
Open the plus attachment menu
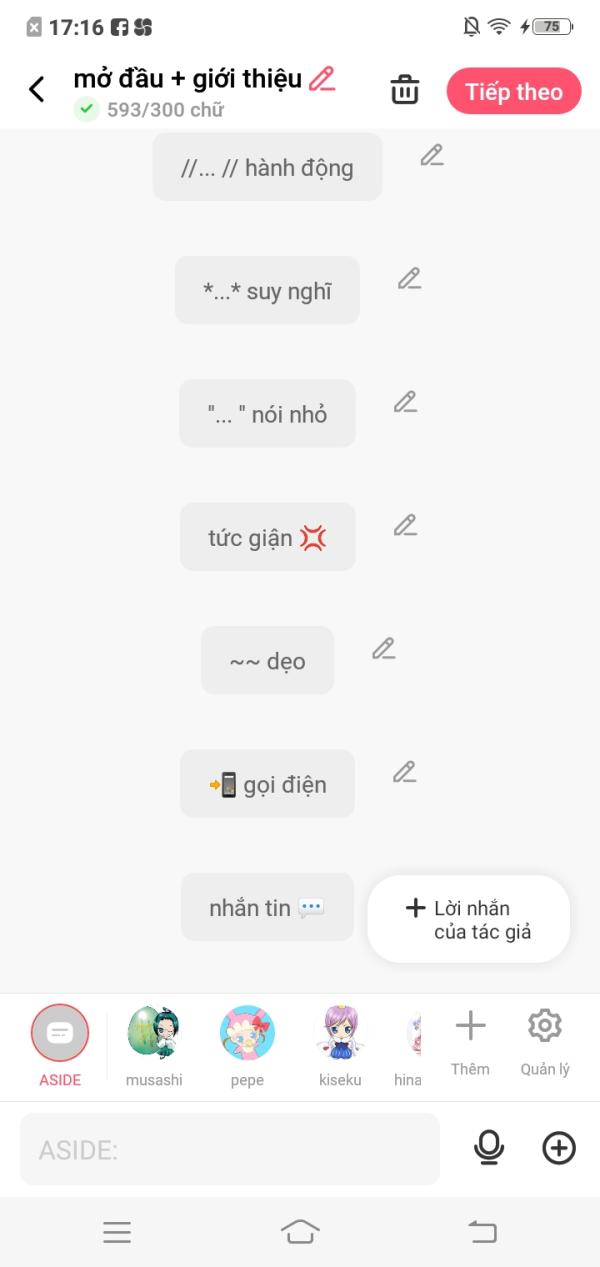[x=559, y=1148]
